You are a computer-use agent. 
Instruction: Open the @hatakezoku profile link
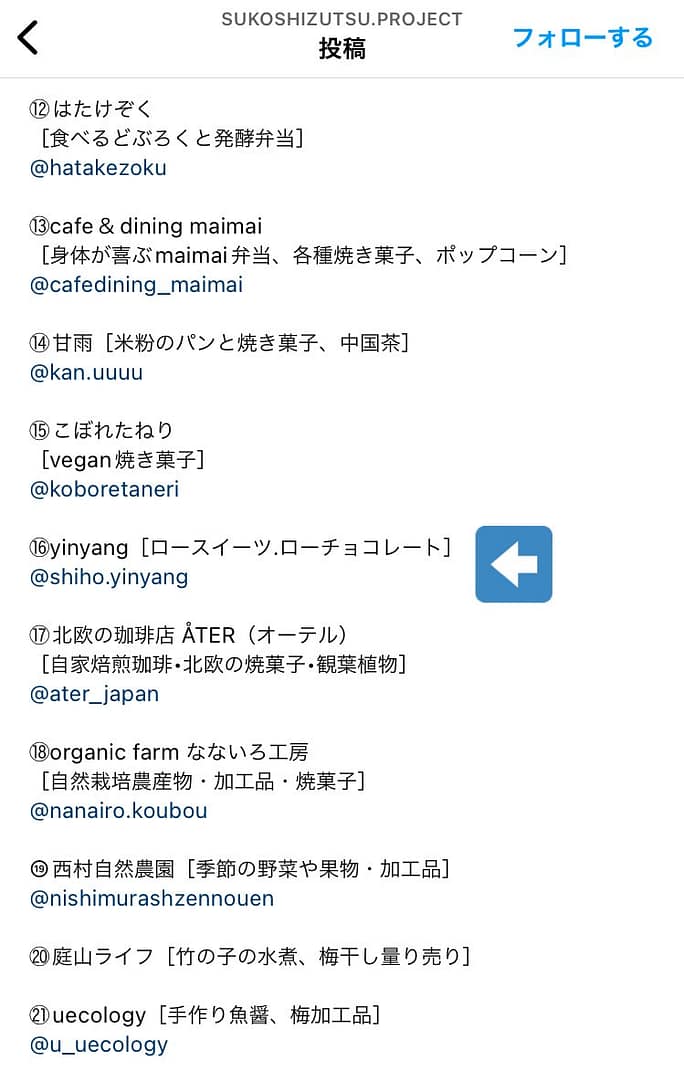coord(98,168)
